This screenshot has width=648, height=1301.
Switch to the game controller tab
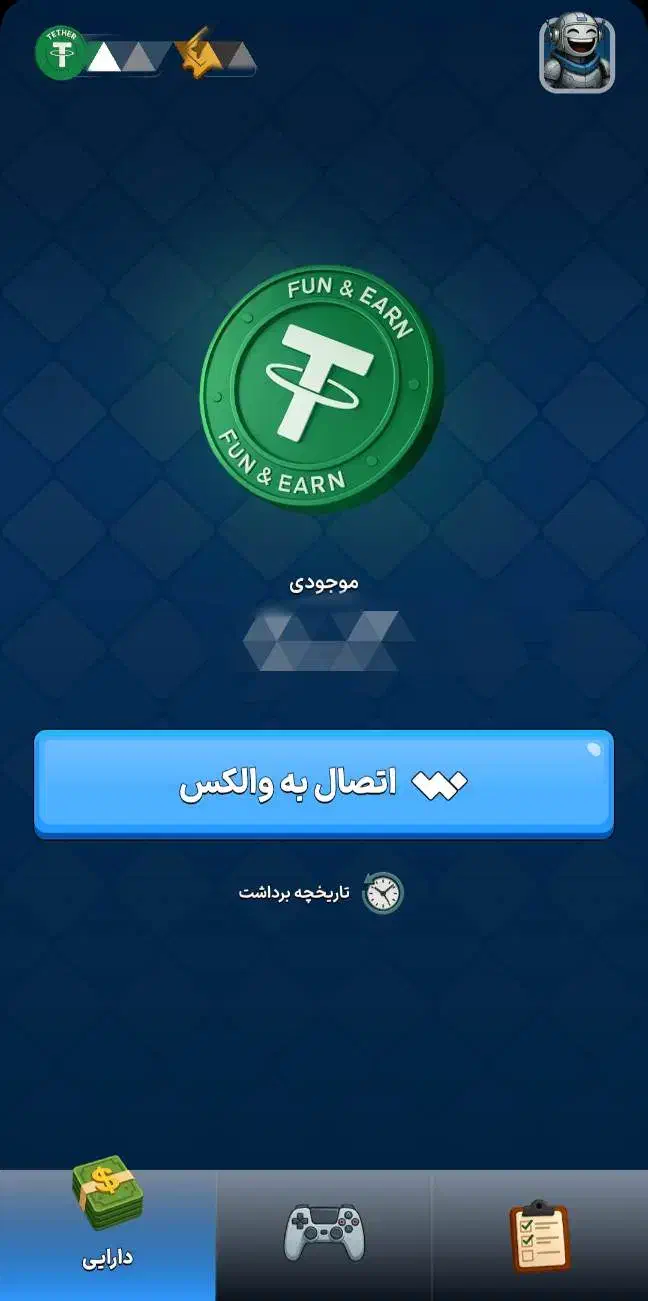click(324, 1236)
